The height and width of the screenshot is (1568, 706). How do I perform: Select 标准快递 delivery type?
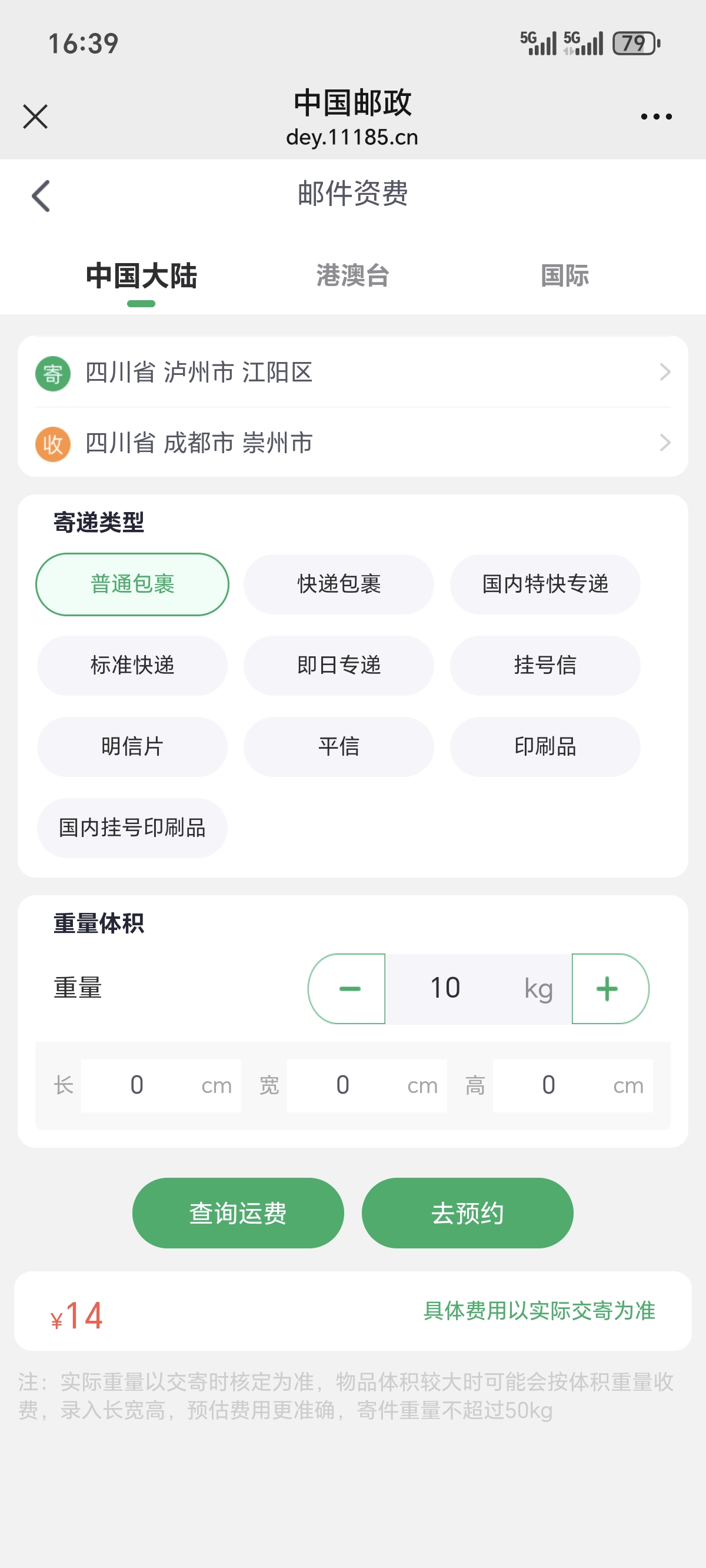[x=132, y=665]
